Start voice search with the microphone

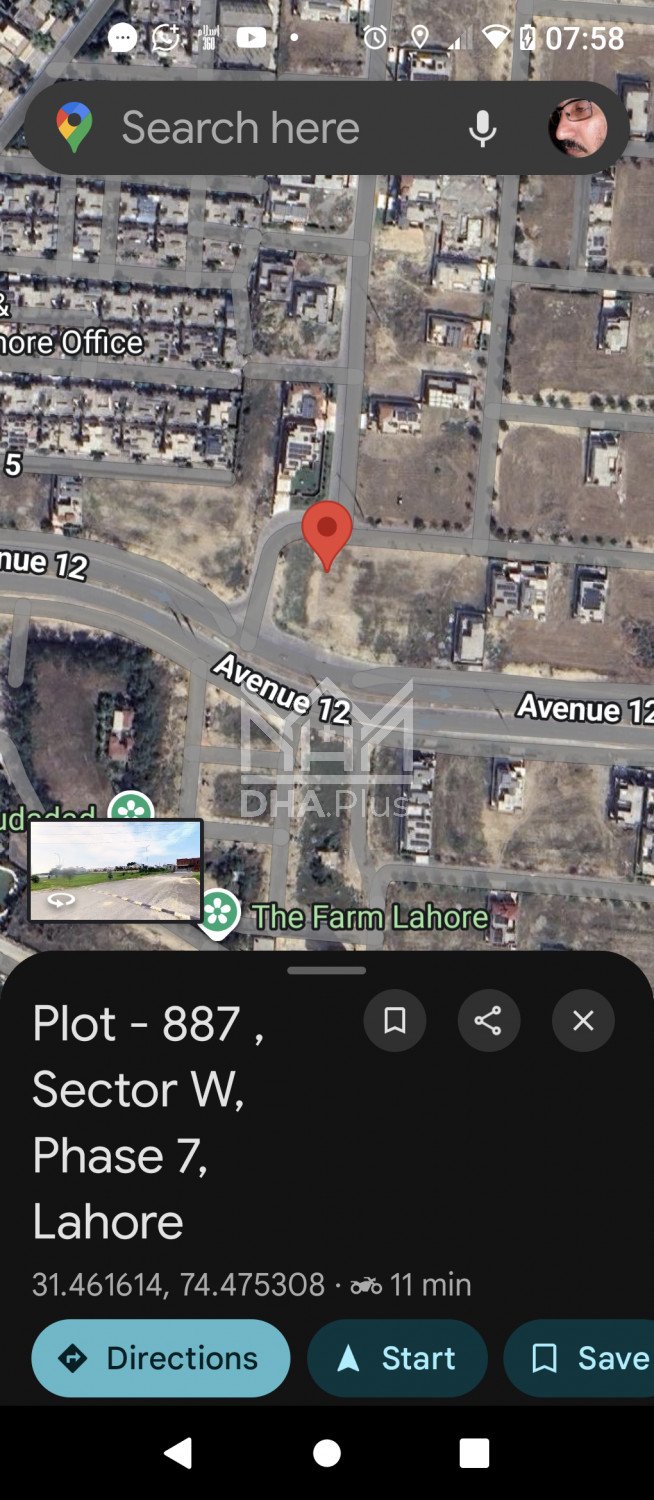[482, 129]
